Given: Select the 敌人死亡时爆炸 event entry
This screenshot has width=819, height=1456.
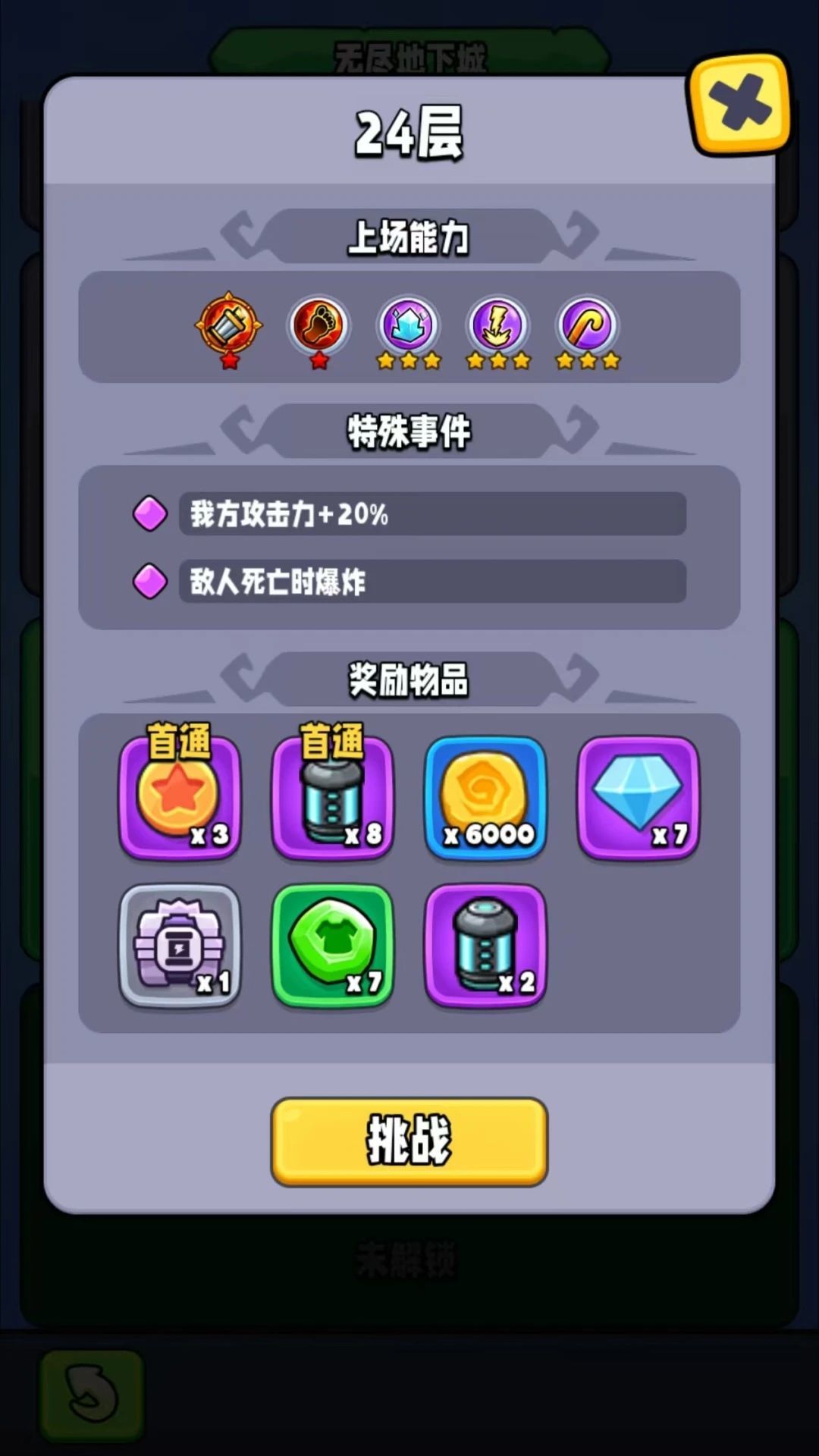Looking at the screenshot, I should pos(432,580).
